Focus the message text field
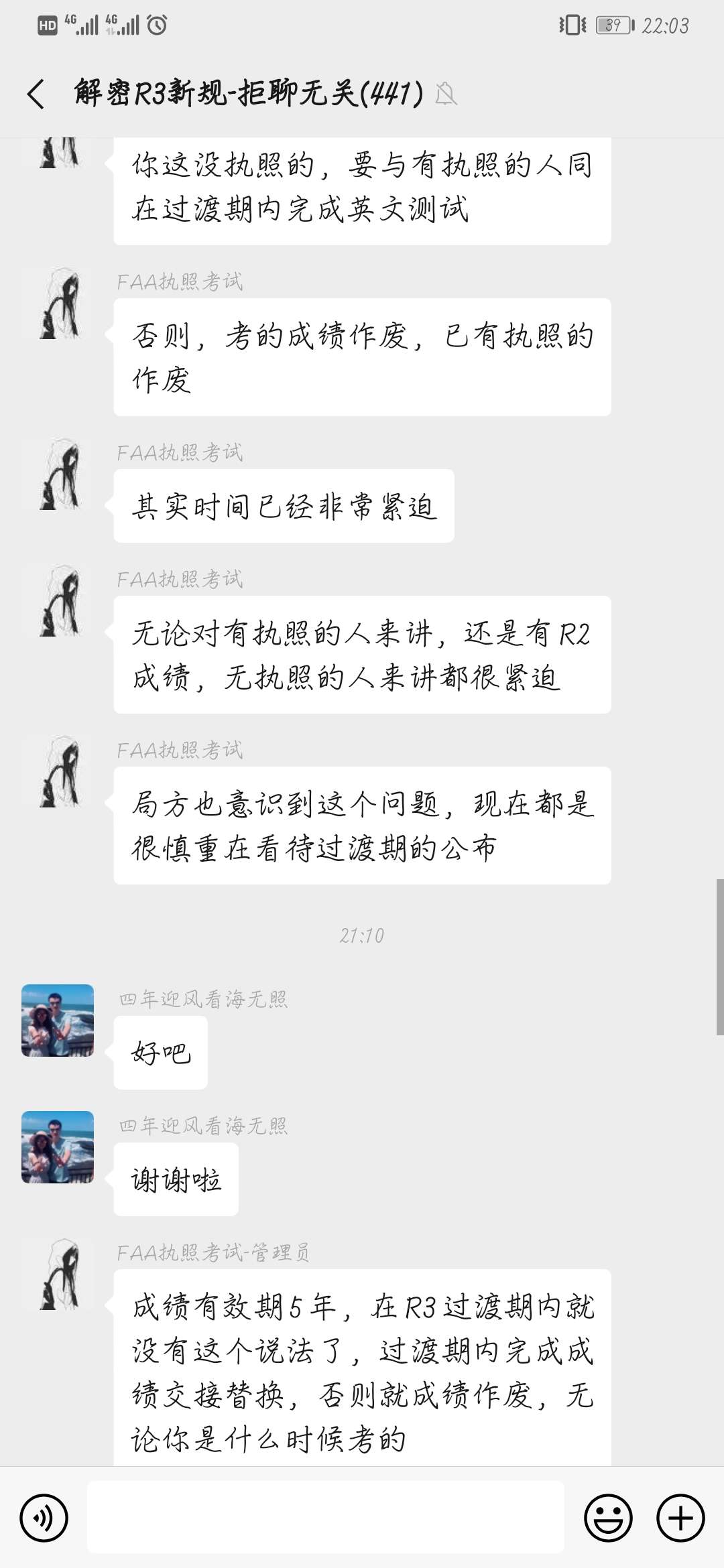The image size is (724, 1568). pos(325,1518)
